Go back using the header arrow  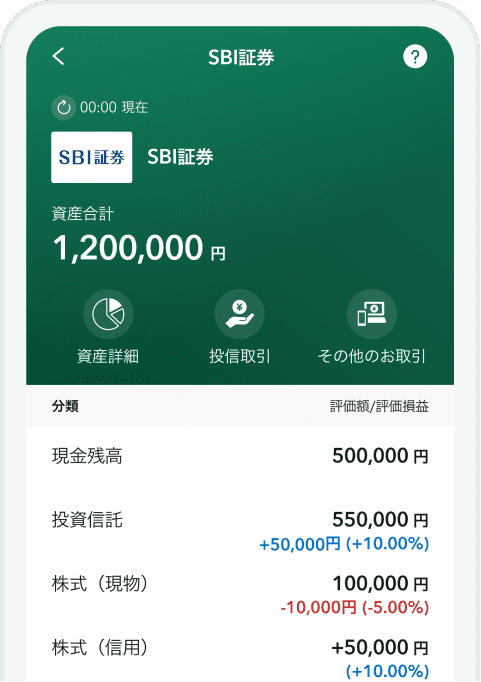tap(59, 57)
